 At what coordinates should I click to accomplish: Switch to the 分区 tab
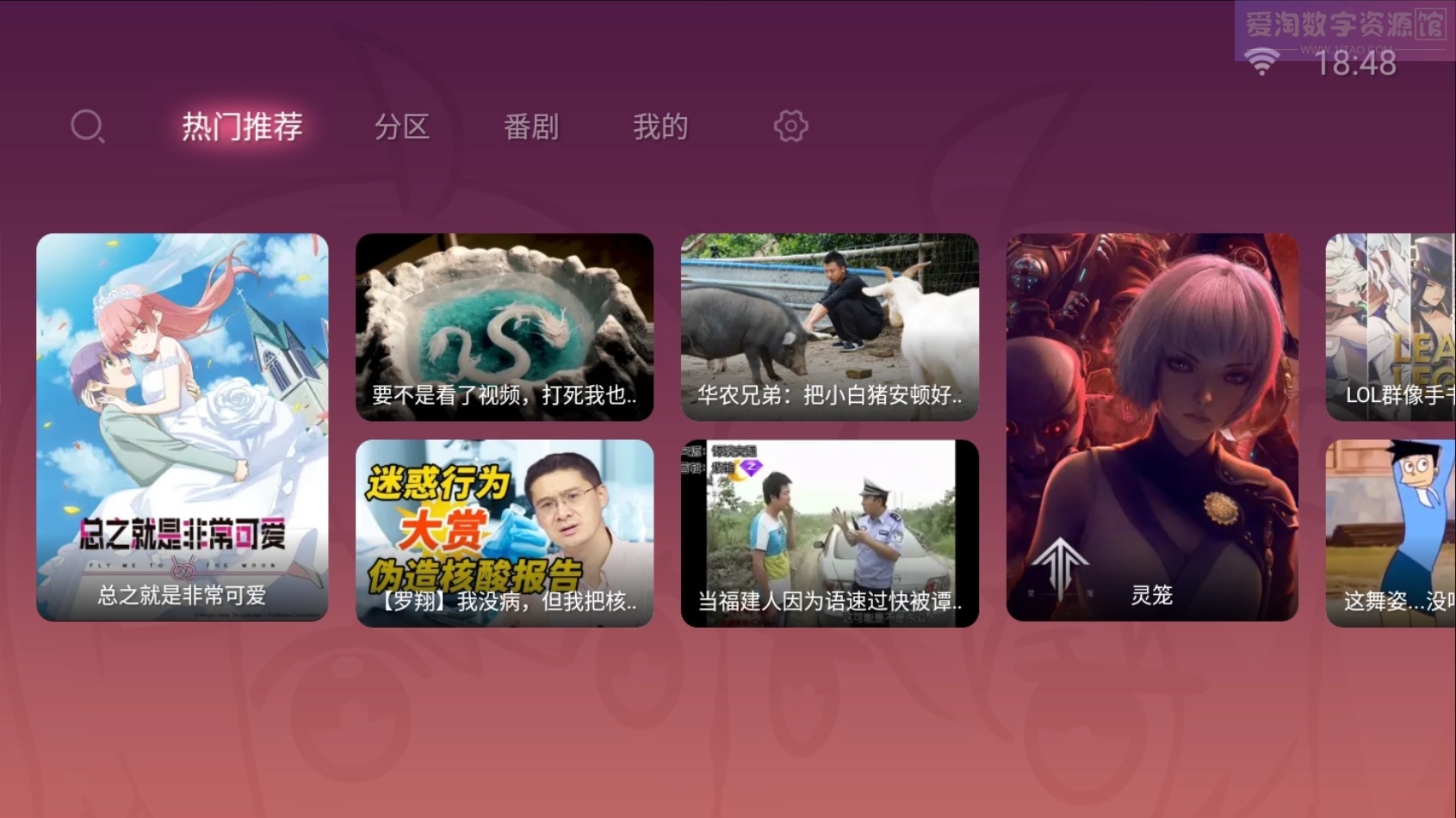click(x=401, y=127)
